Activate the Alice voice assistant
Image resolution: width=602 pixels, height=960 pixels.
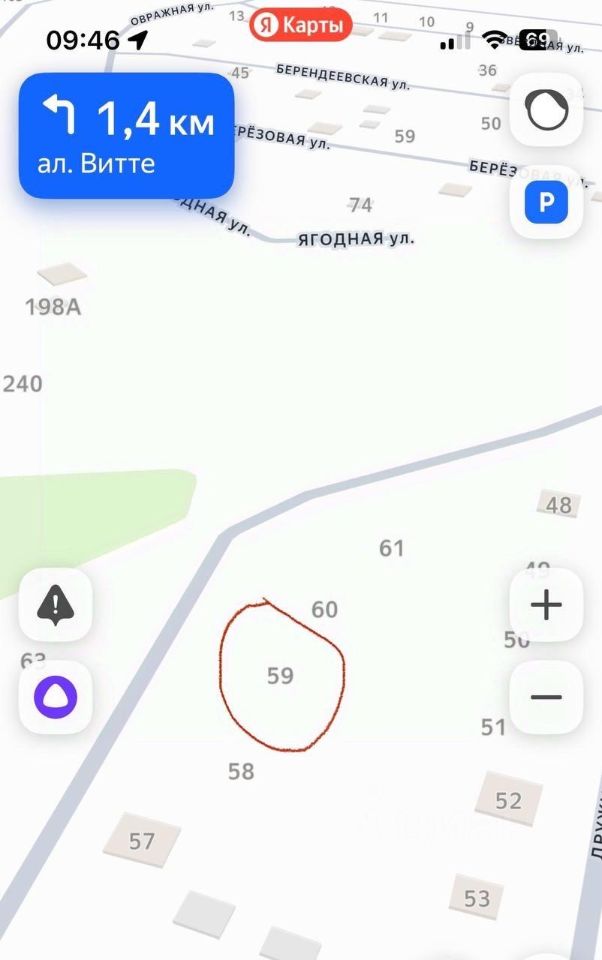pyautogui.click(x=56, y=697)
